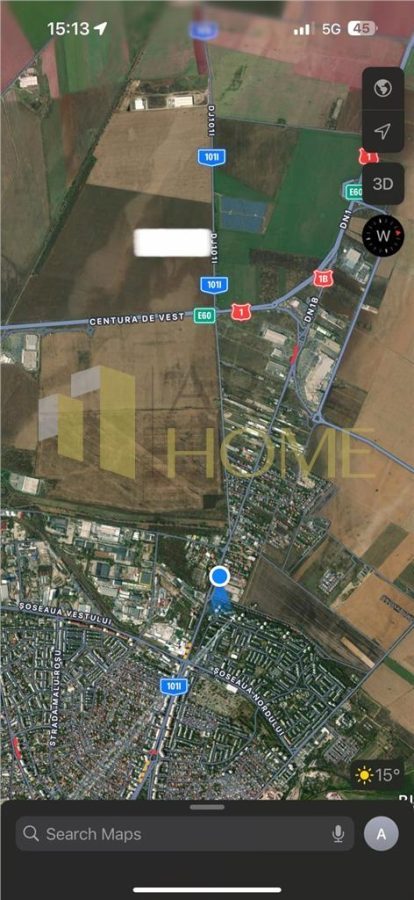
Task: Expand the search card grabber handle
Action: pos(207,807)
